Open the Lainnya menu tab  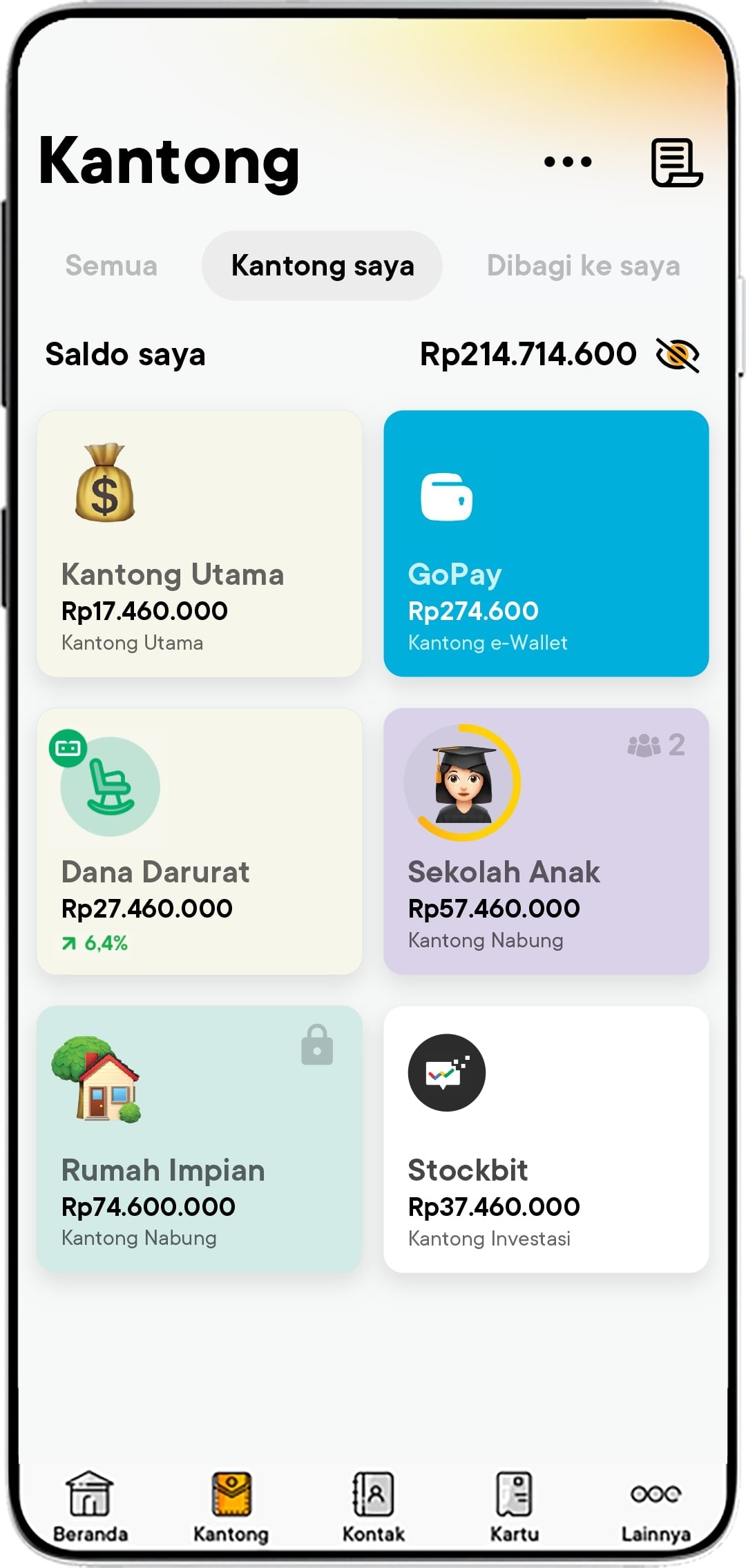[656, 1508]
